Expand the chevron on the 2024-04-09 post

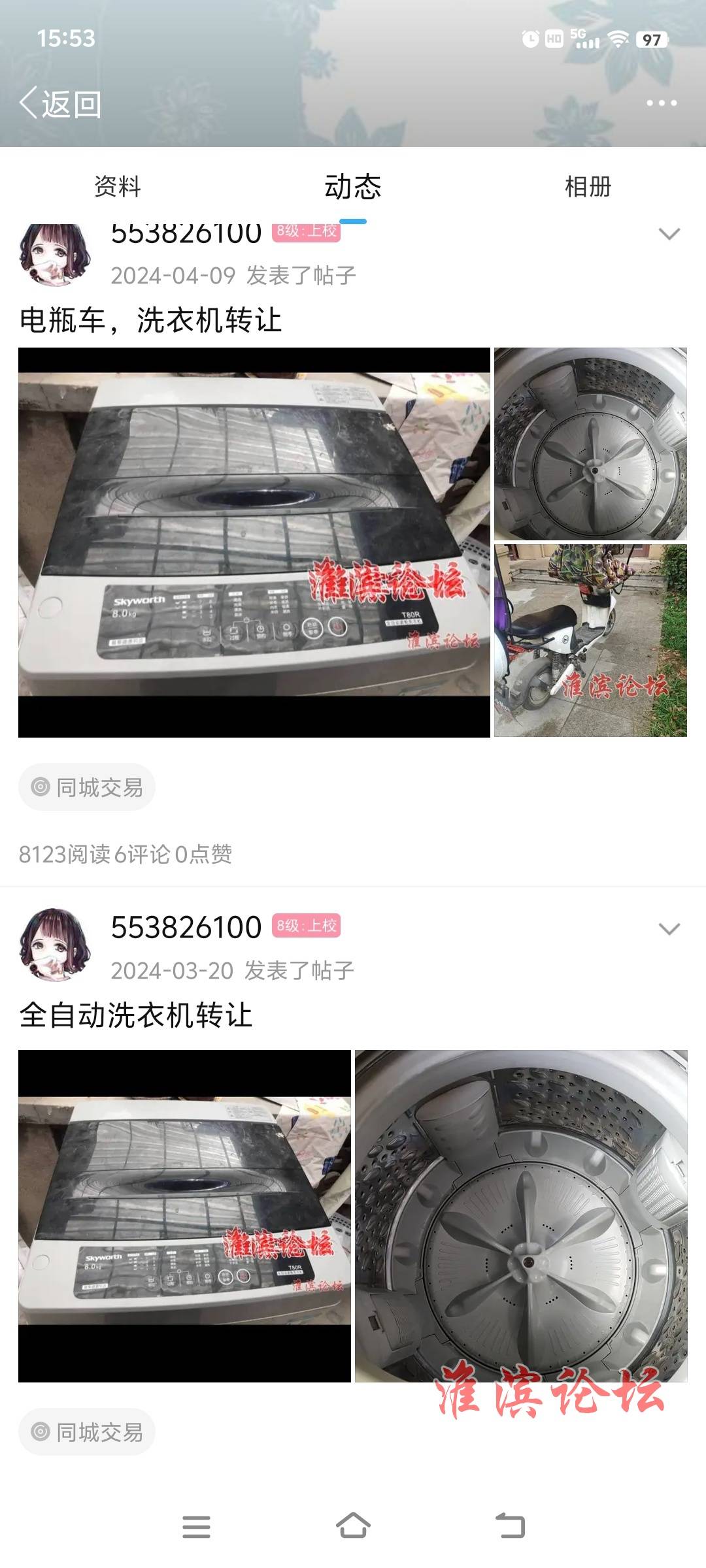tap(669, 234)
